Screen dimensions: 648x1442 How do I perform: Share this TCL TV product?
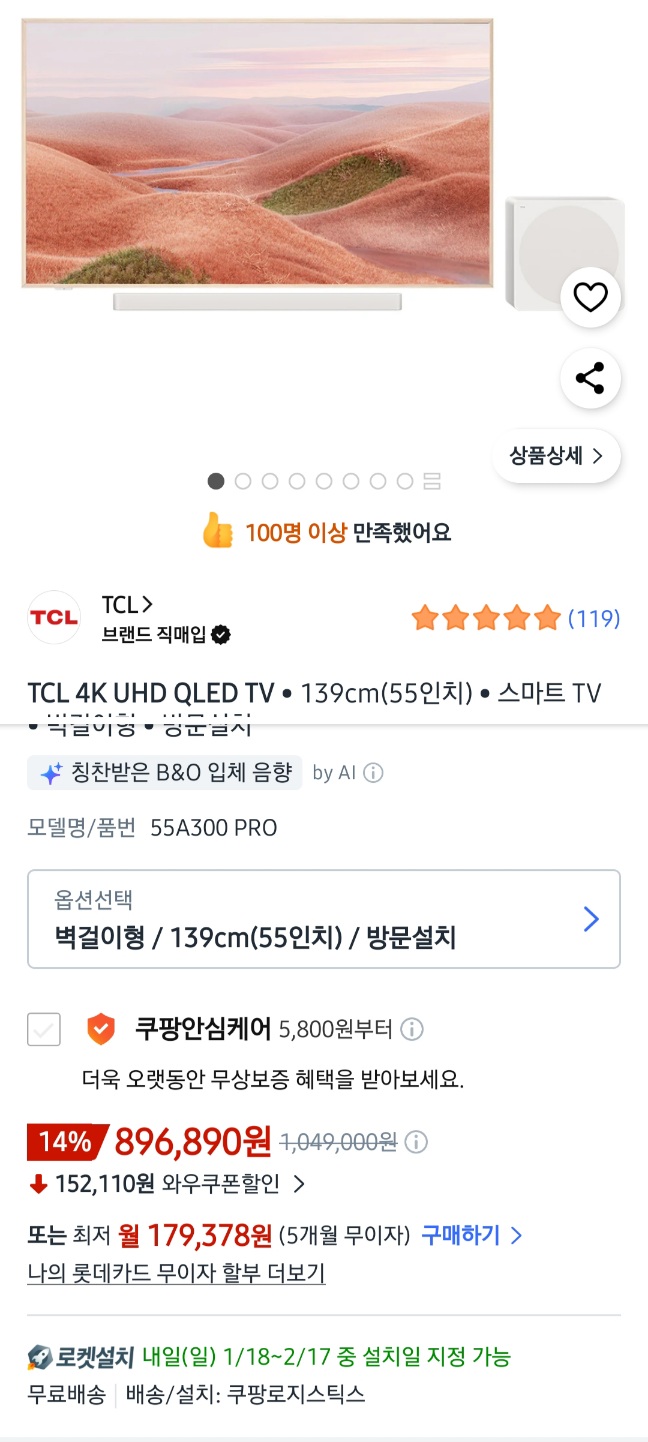pos(590,379)
